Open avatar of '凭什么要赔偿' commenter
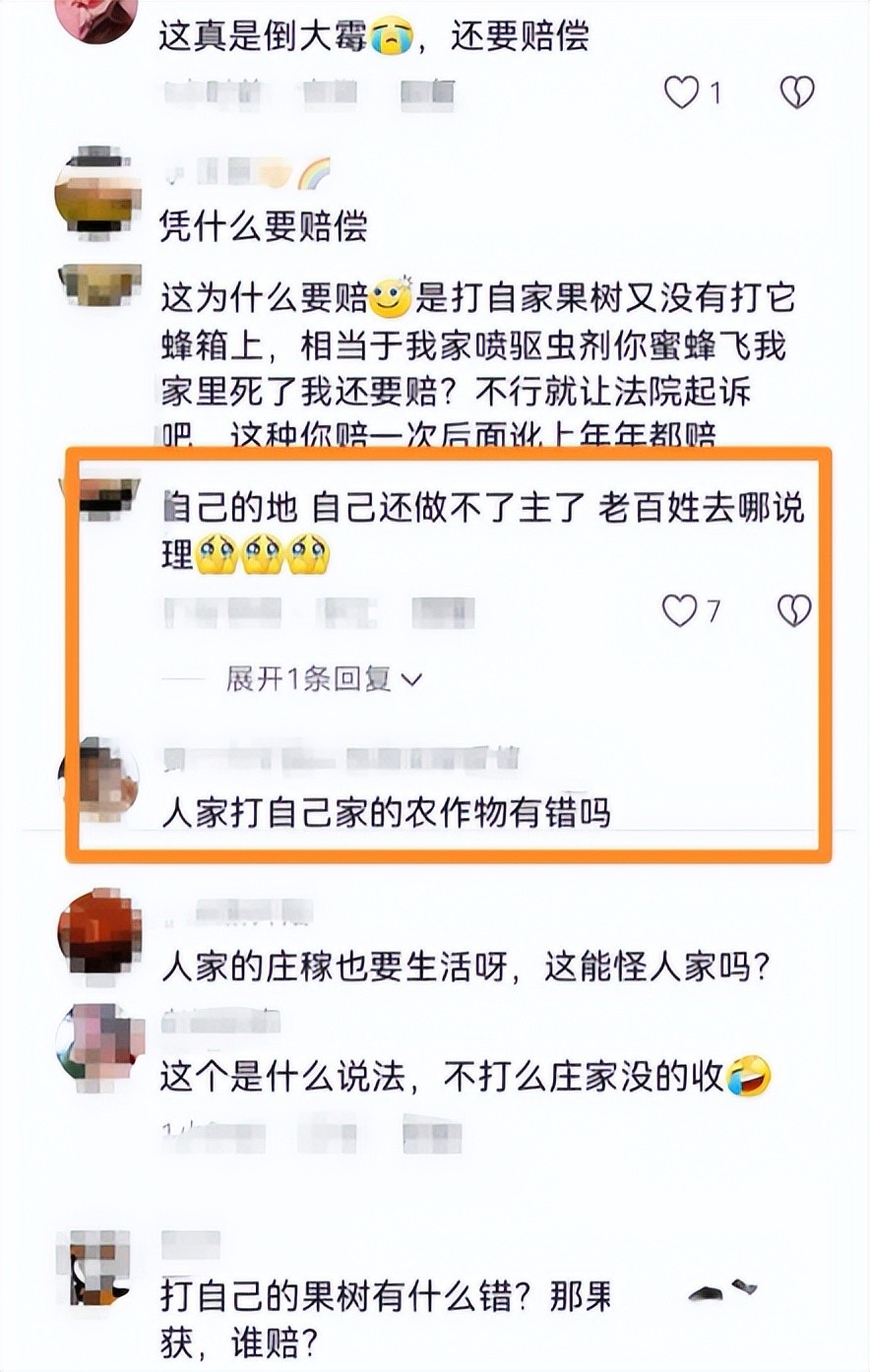Image resolution: width=870 pixels, height=1372 pixels. tap(97, 194)
